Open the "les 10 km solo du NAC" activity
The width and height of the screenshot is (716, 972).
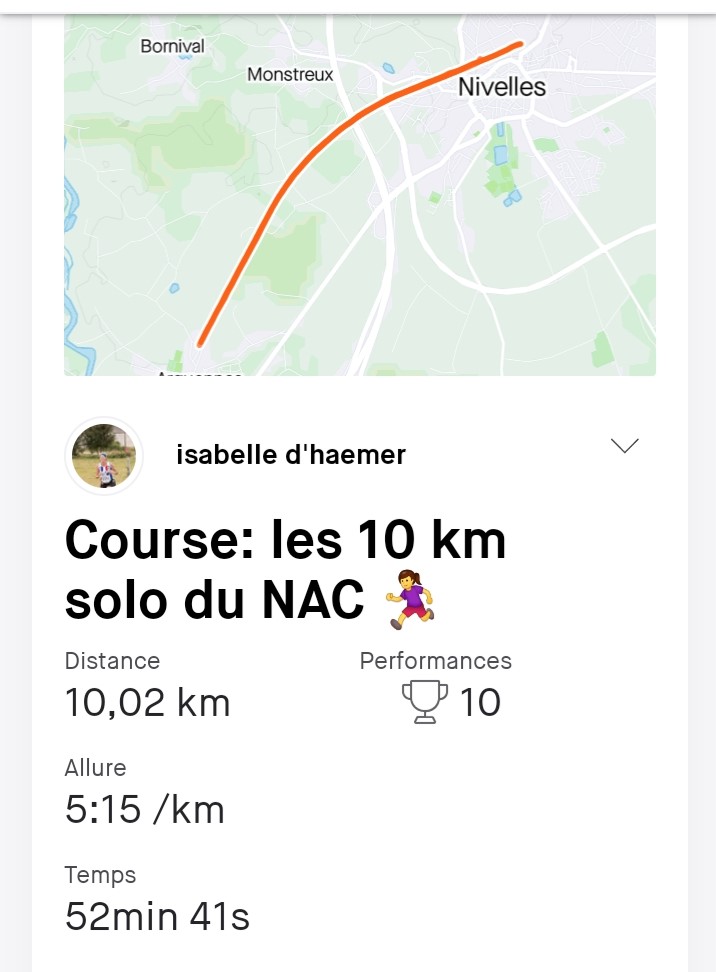click(x=285, y=571)
